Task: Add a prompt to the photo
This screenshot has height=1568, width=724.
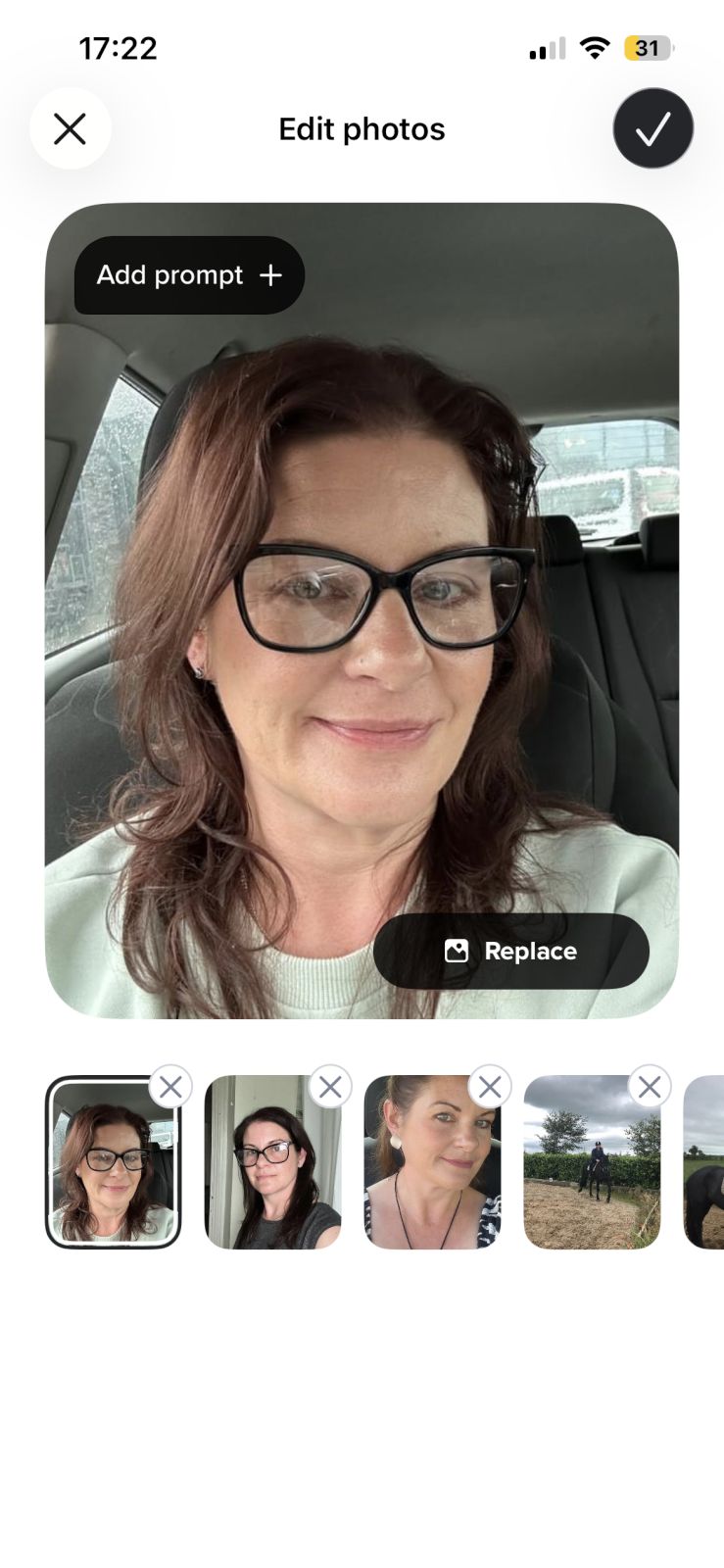Action: point(189,275)
